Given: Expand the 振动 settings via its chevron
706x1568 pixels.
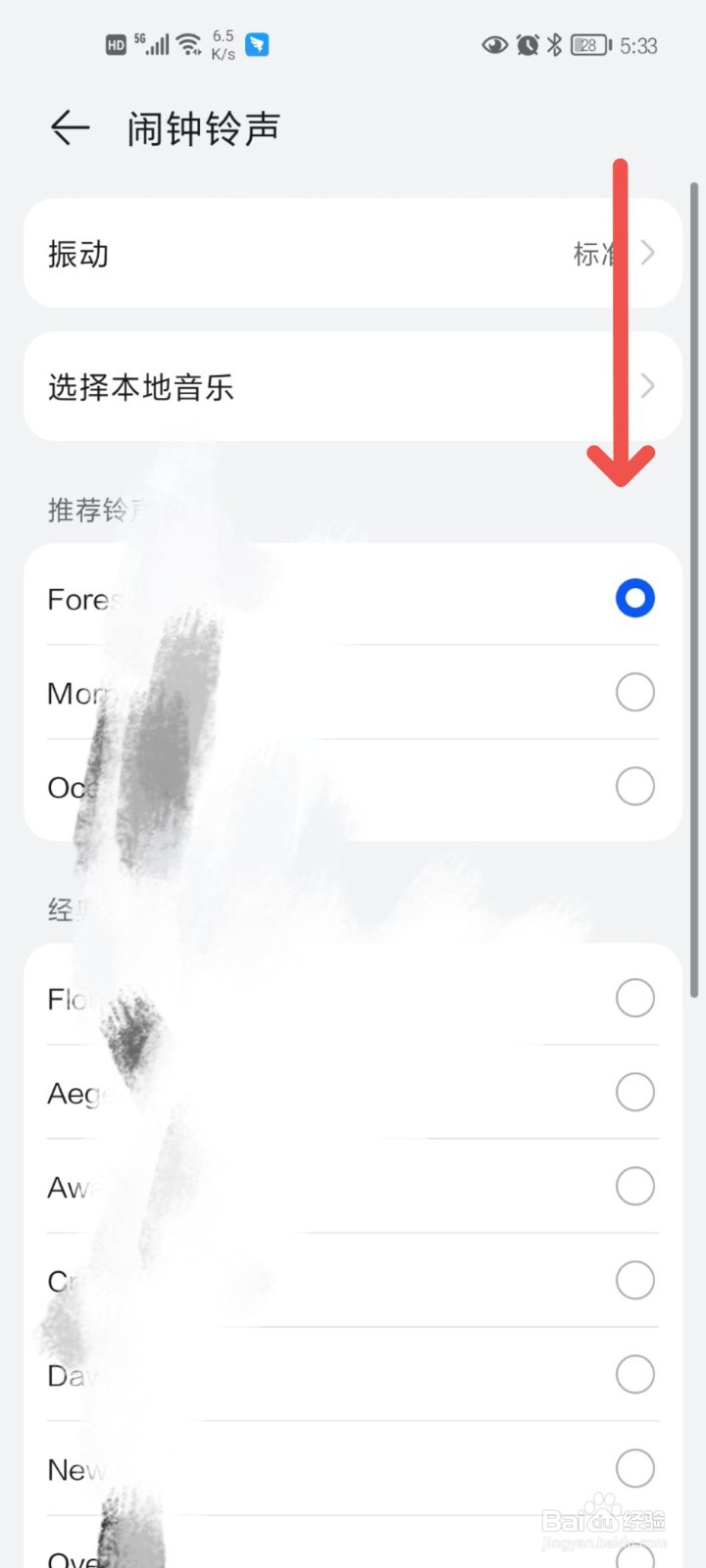Looking at the screenshot, I should pos(646,253).
